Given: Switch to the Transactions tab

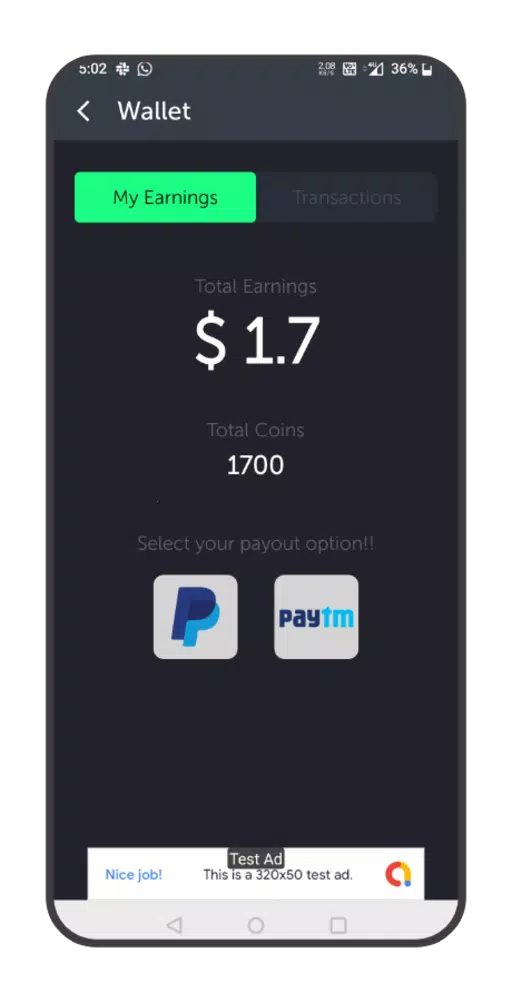Looking at the screenshot, I should 347,197.
